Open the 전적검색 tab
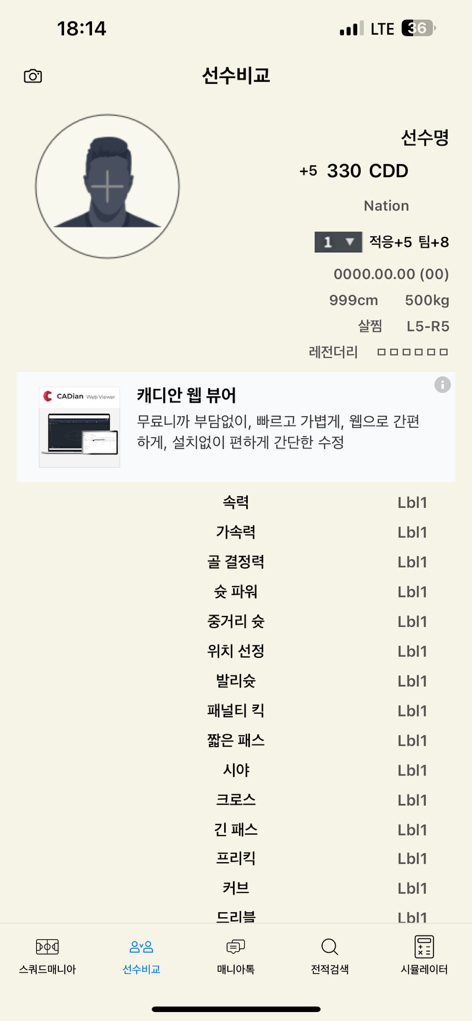 point(329,956)
